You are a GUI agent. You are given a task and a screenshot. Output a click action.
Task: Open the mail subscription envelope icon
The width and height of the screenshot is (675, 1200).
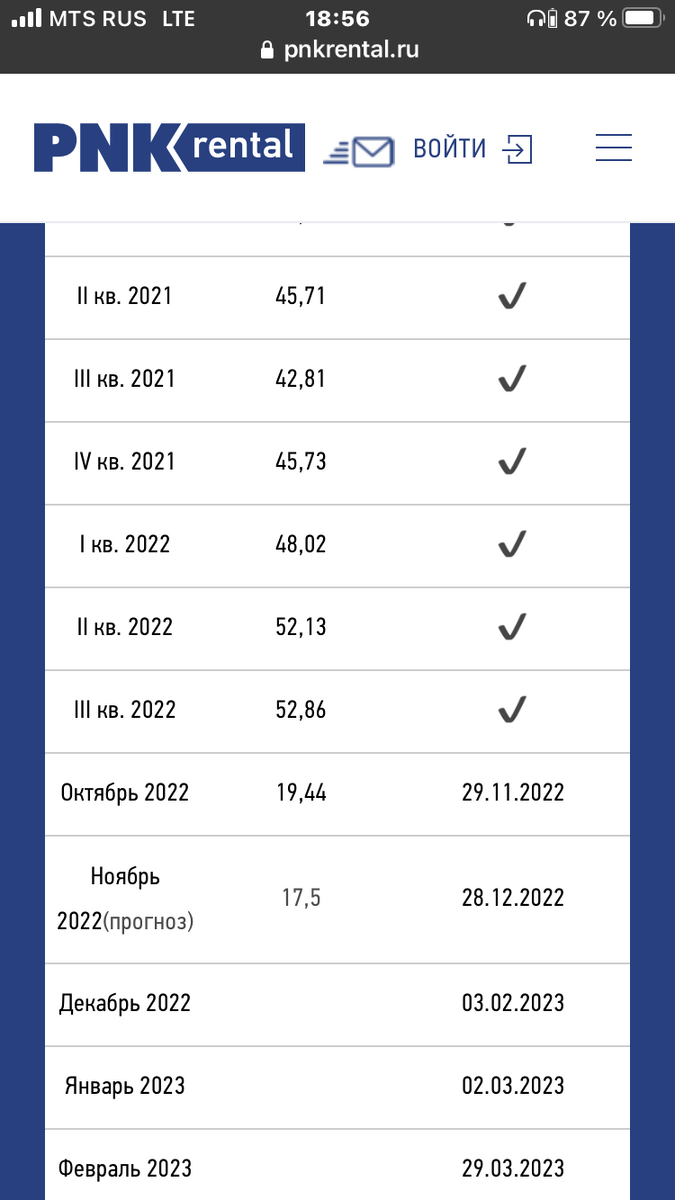point(360,151)
